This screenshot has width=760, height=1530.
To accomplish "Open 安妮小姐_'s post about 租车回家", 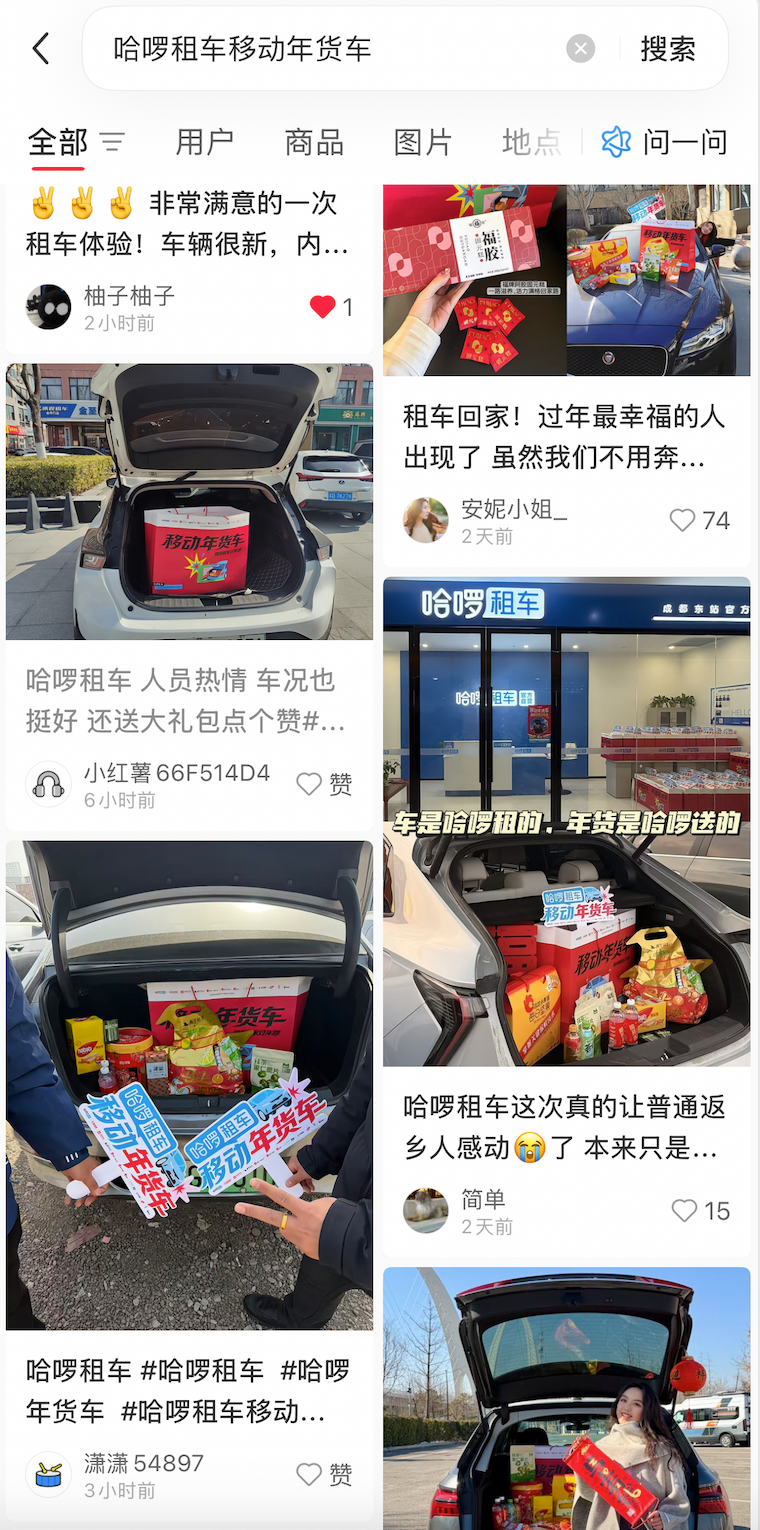I will tap(565, 436).
